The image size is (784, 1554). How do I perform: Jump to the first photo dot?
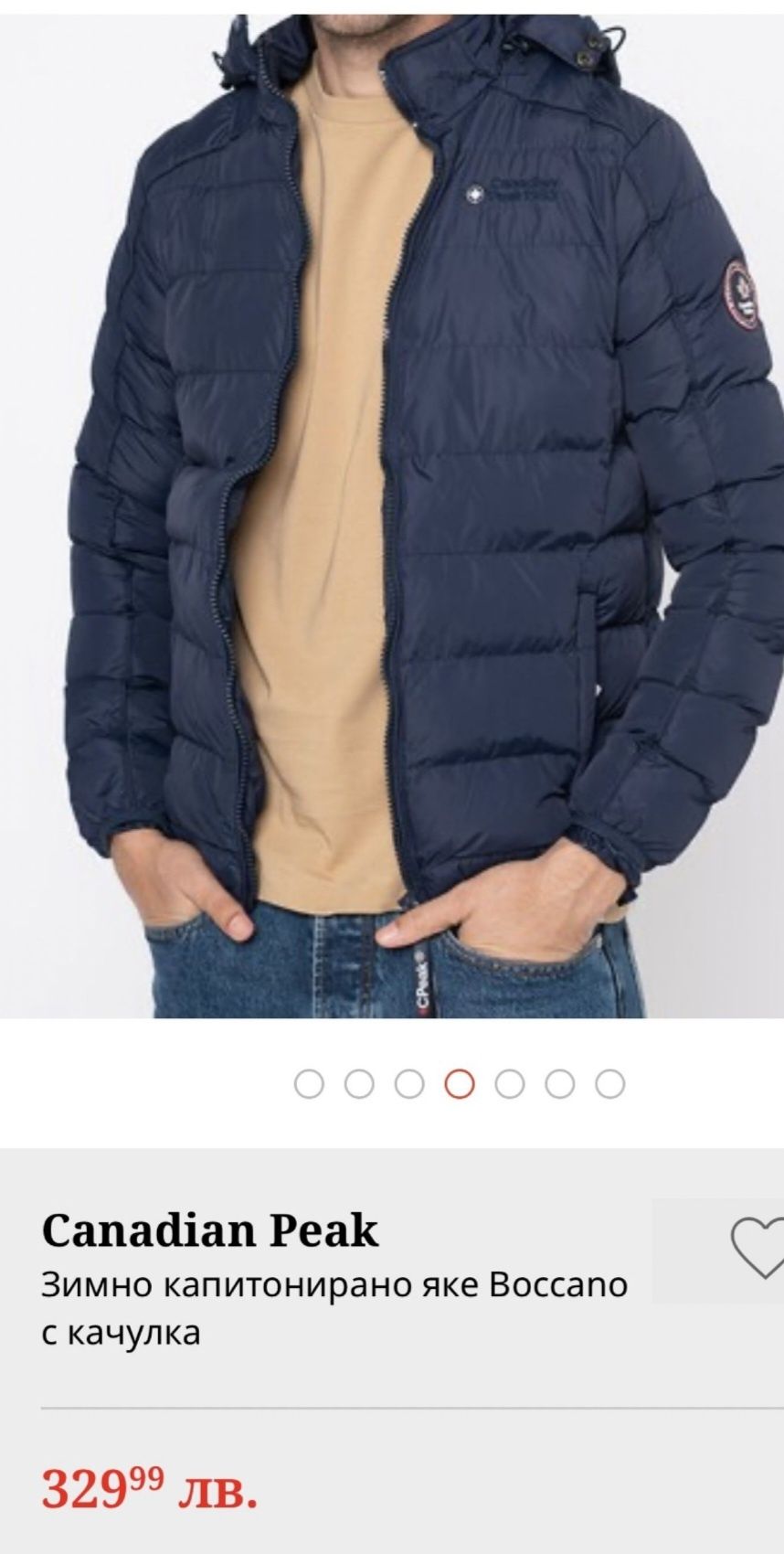(310, 1084)
